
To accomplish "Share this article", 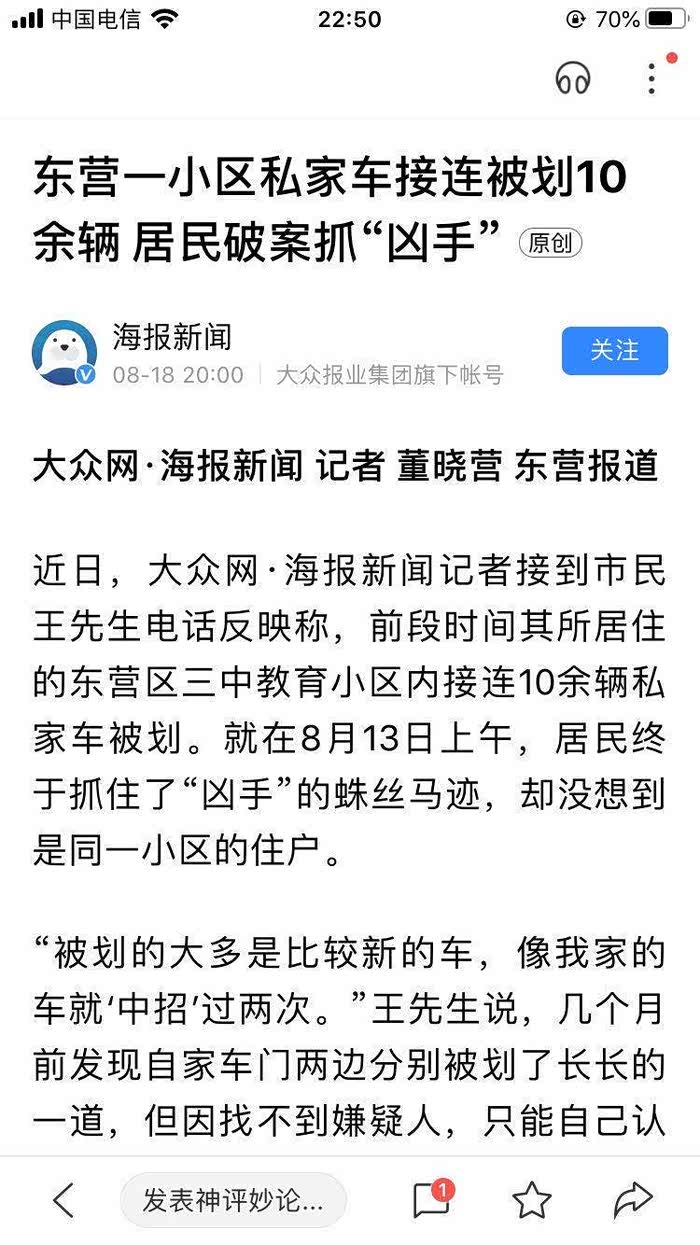I will (632, 1199).
